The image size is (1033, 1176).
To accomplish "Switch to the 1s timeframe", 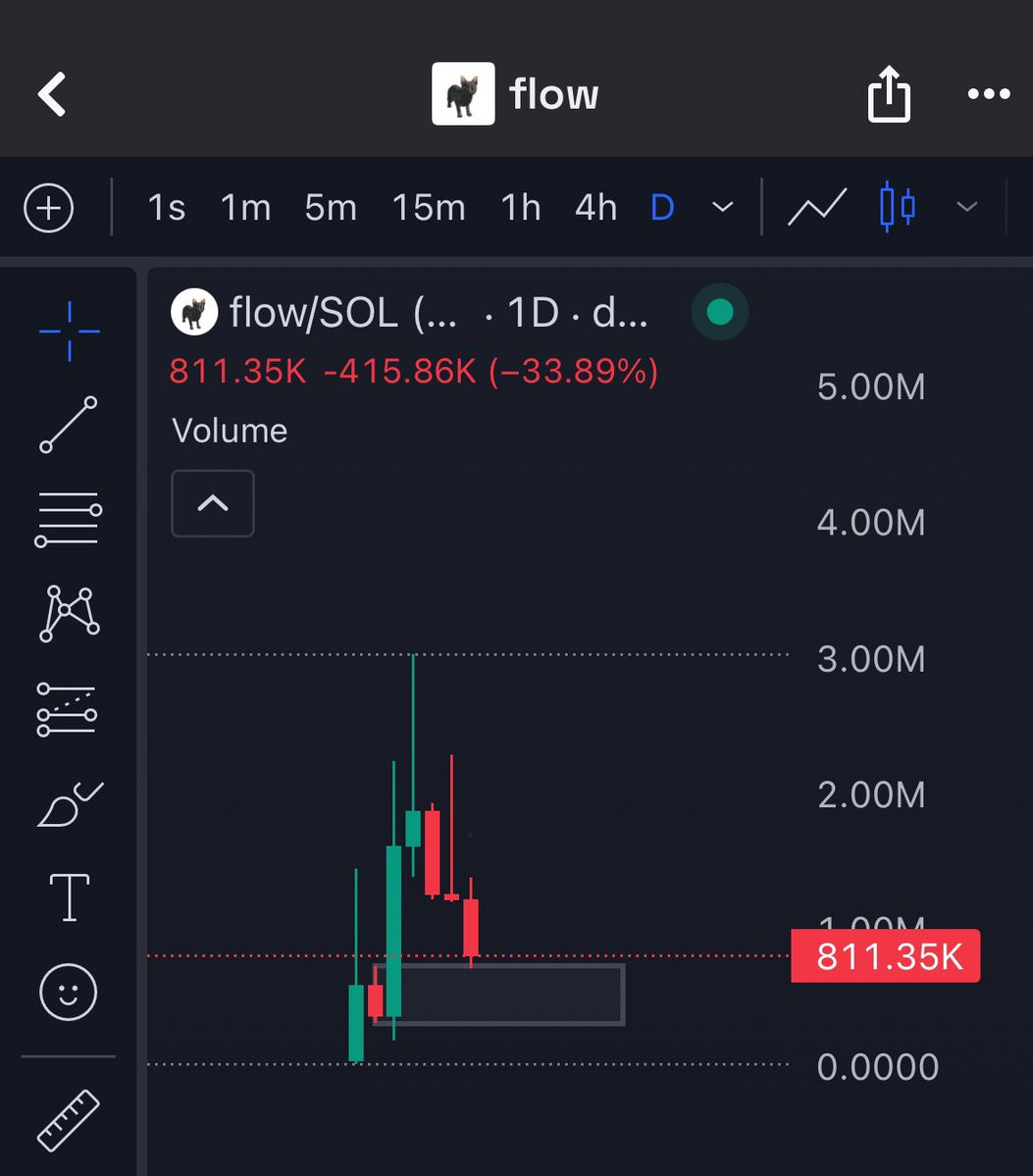I will pos(166,208).
